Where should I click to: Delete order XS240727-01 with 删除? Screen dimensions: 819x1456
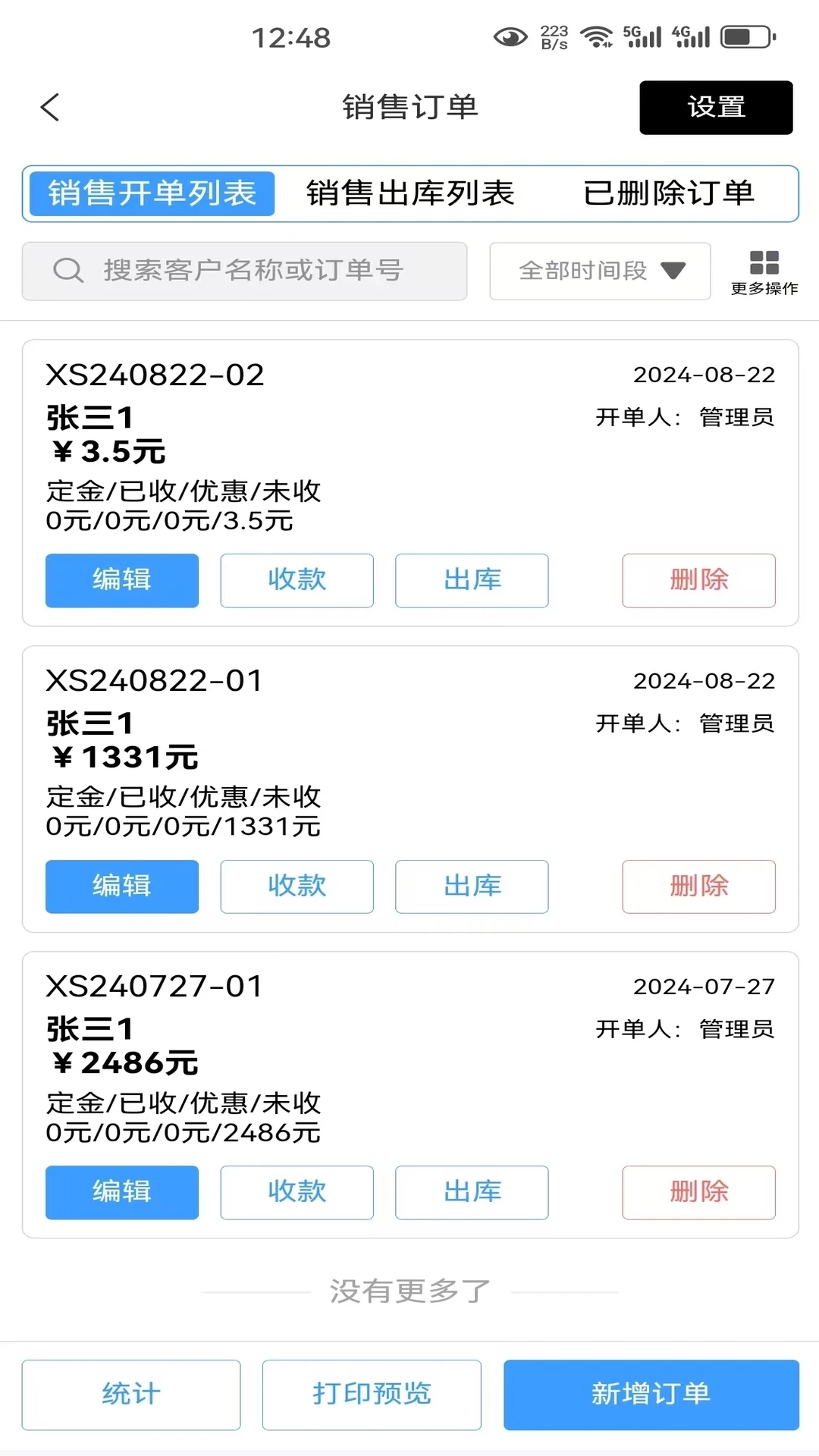click(698, 1193)
